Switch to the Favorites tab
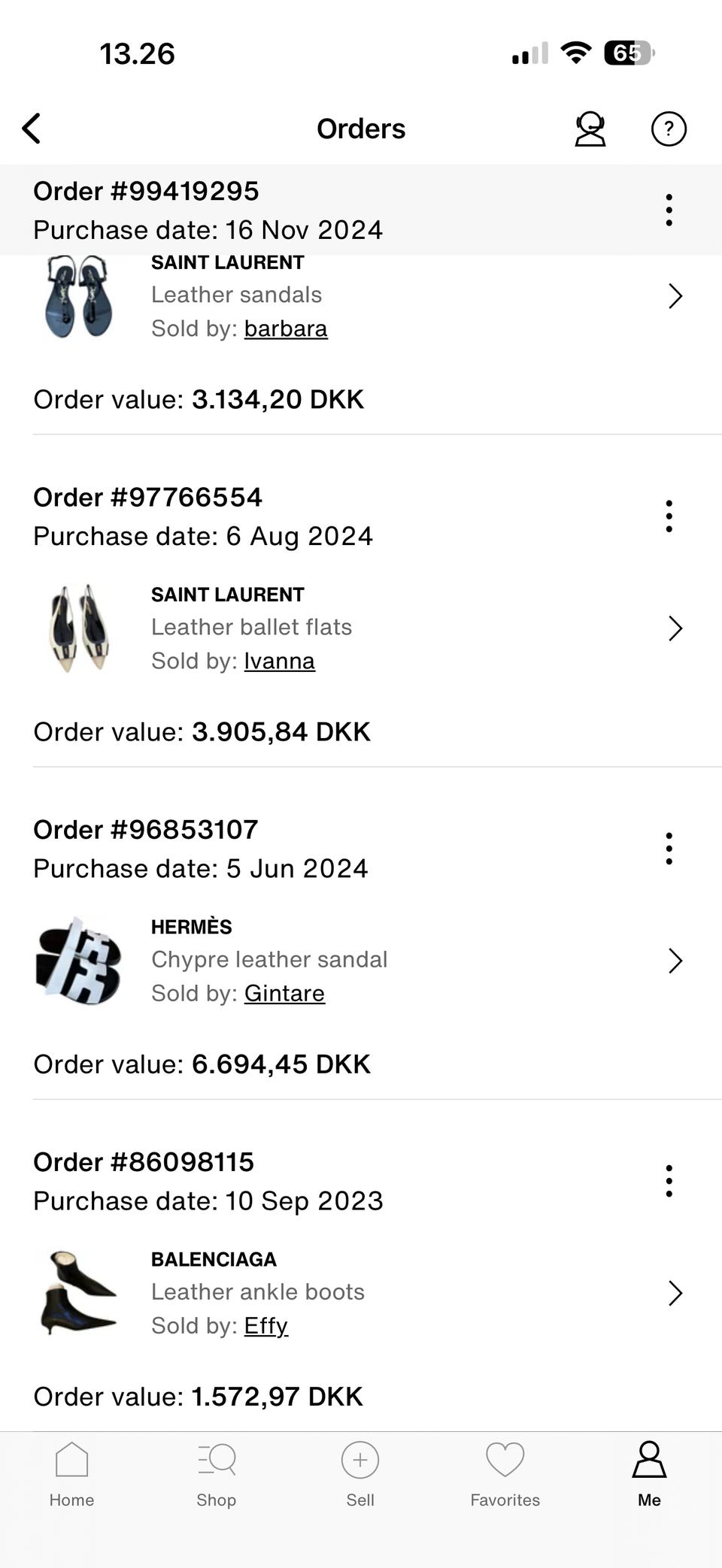The image size is (722, 1568). point(505,1475)
